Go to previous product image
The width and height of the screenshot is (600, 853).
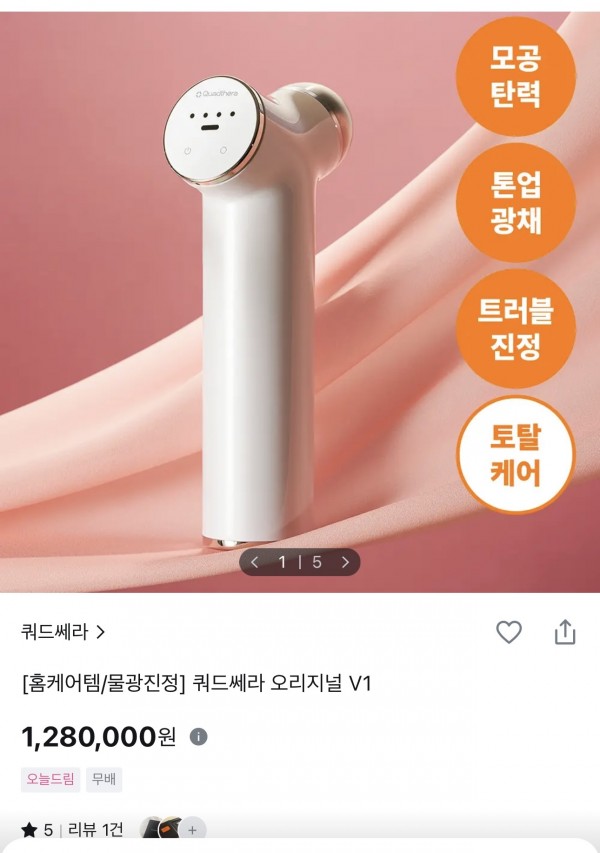(255, 562)
